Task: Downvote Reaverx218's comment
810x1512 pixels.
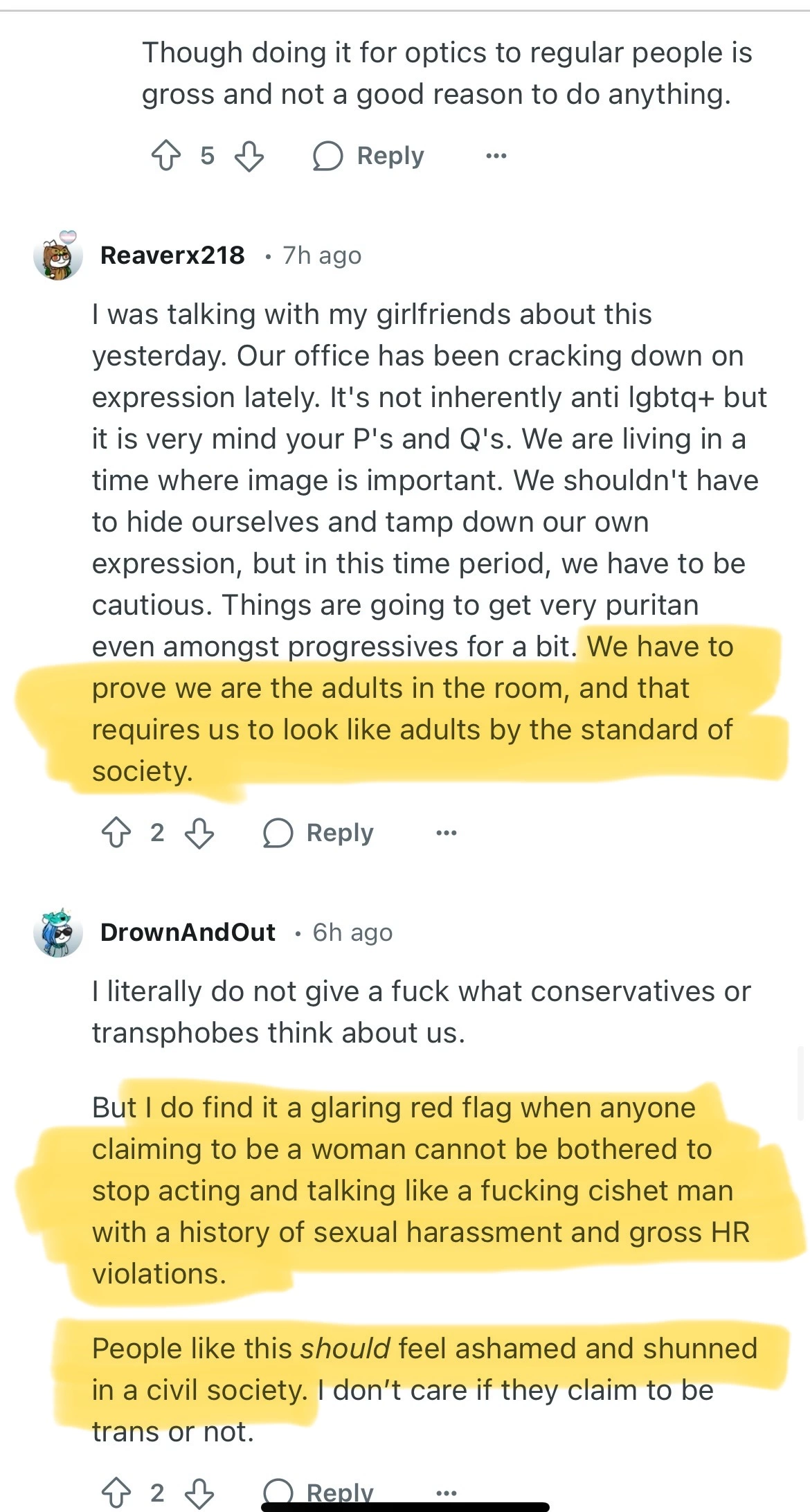Action: click(x=199, y=833)
